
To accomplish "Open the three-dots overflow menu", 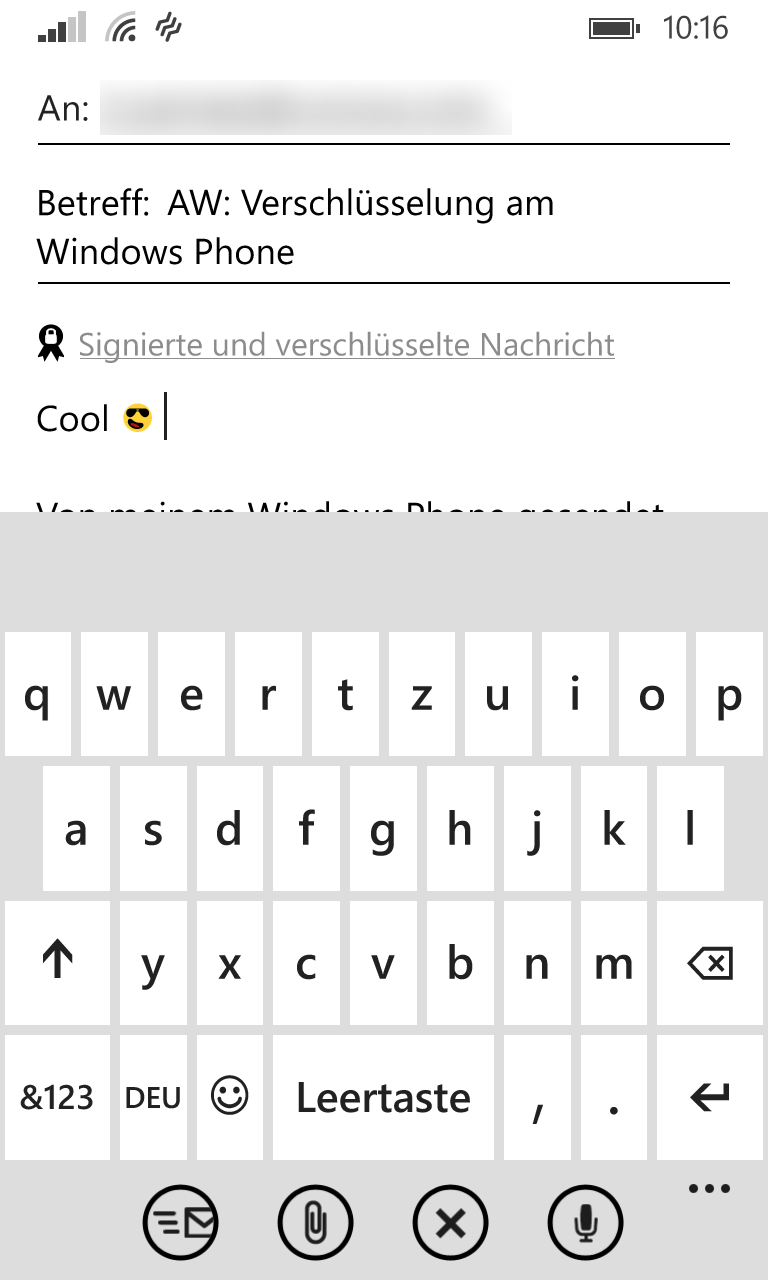I will pos(710,1188).
